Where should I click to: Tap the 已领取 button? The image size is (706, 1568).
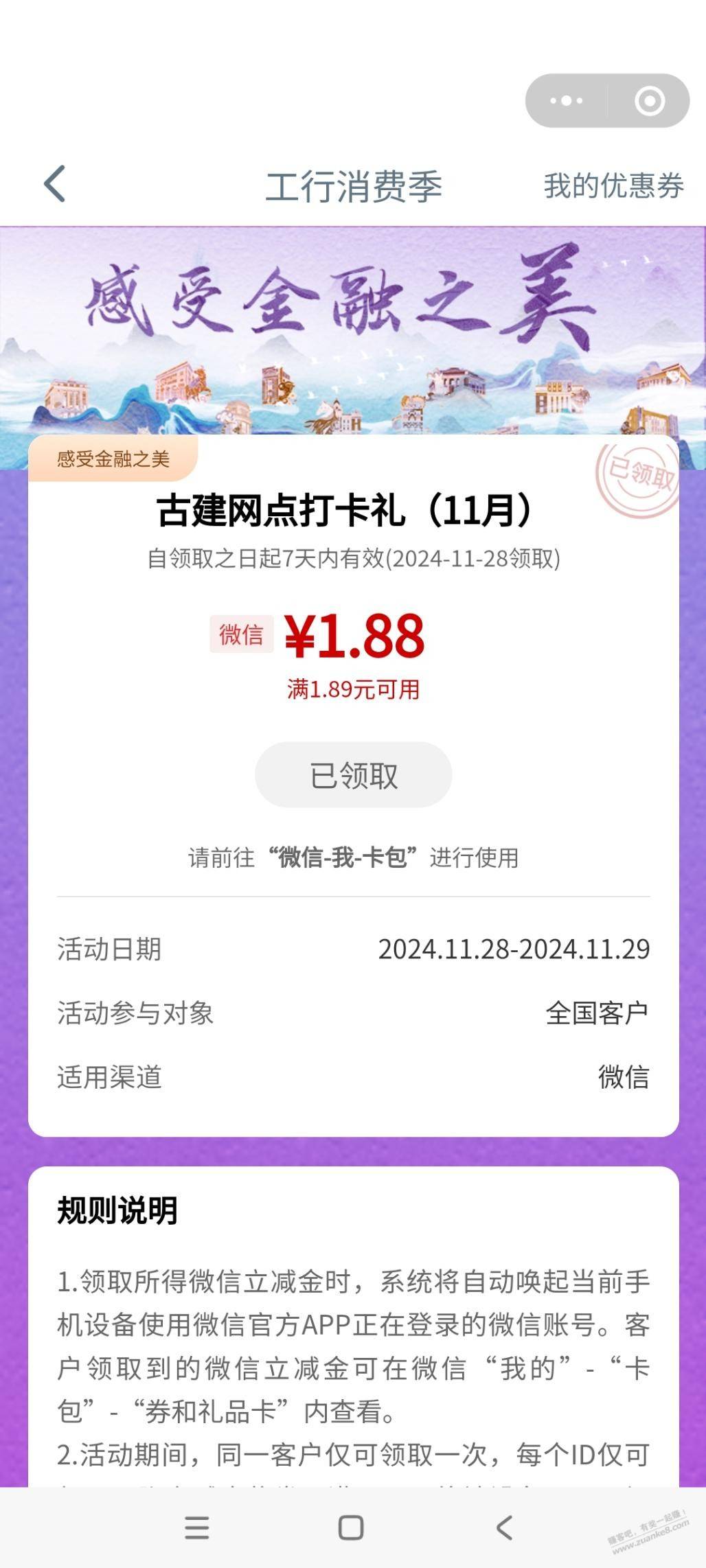354,775
